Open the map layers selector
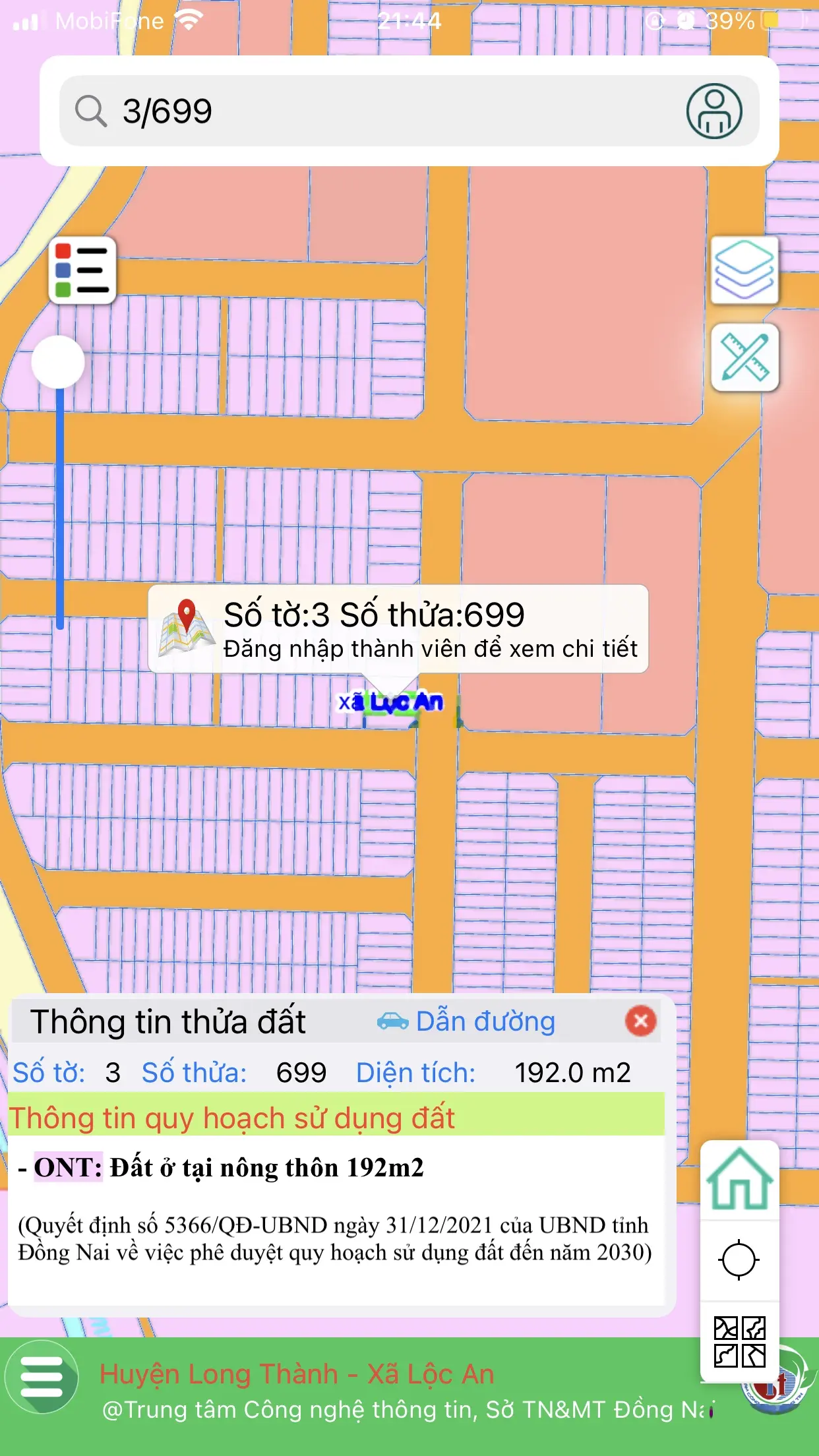 (744, 270)
